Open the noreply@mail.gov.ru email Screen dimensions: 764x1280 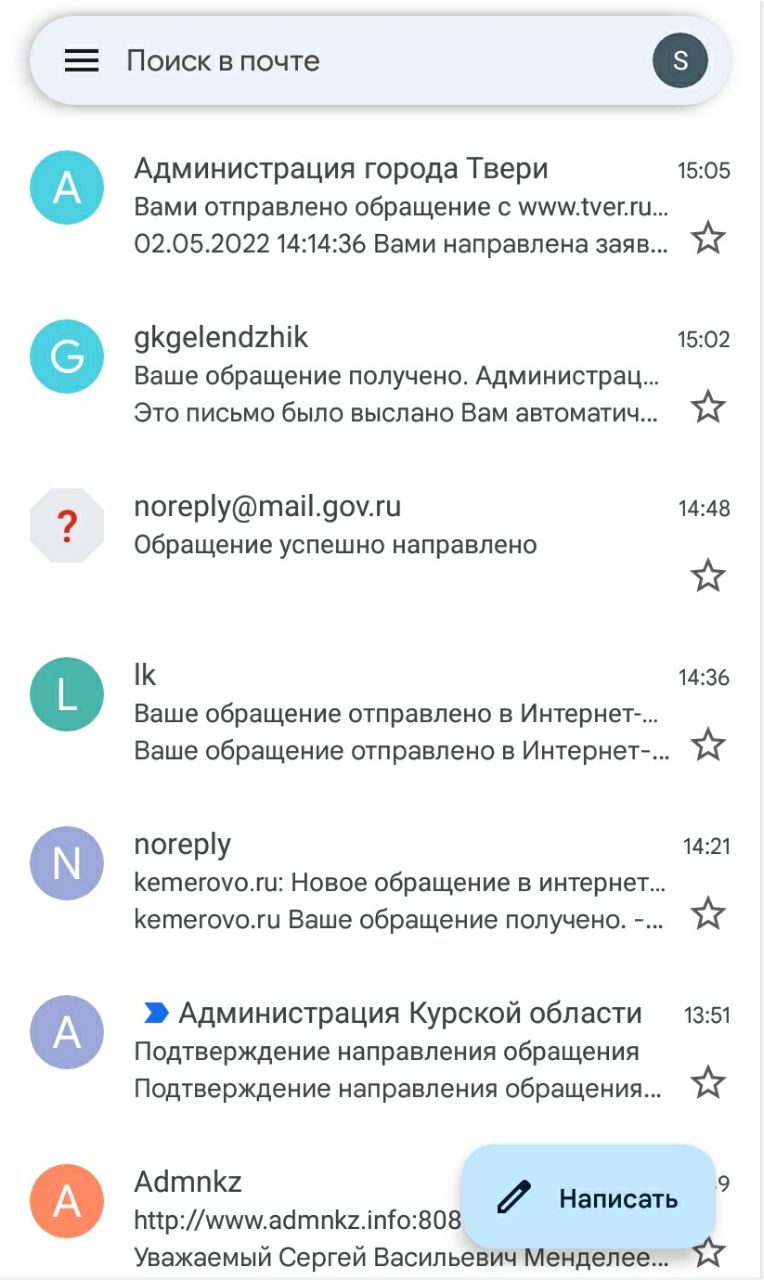(380, 543)
